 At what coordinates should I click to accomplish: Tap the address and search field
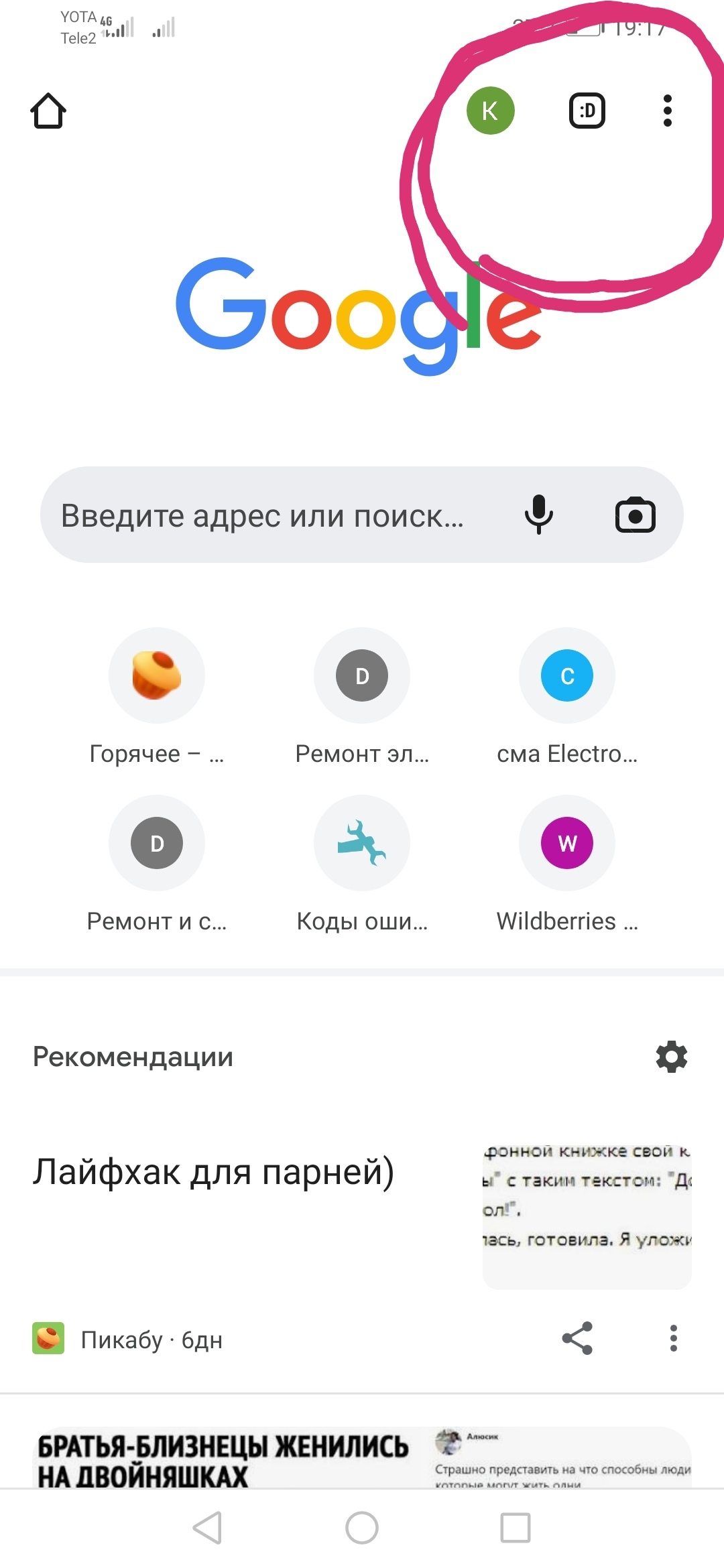pyautogui.click(x=268, y=515)
